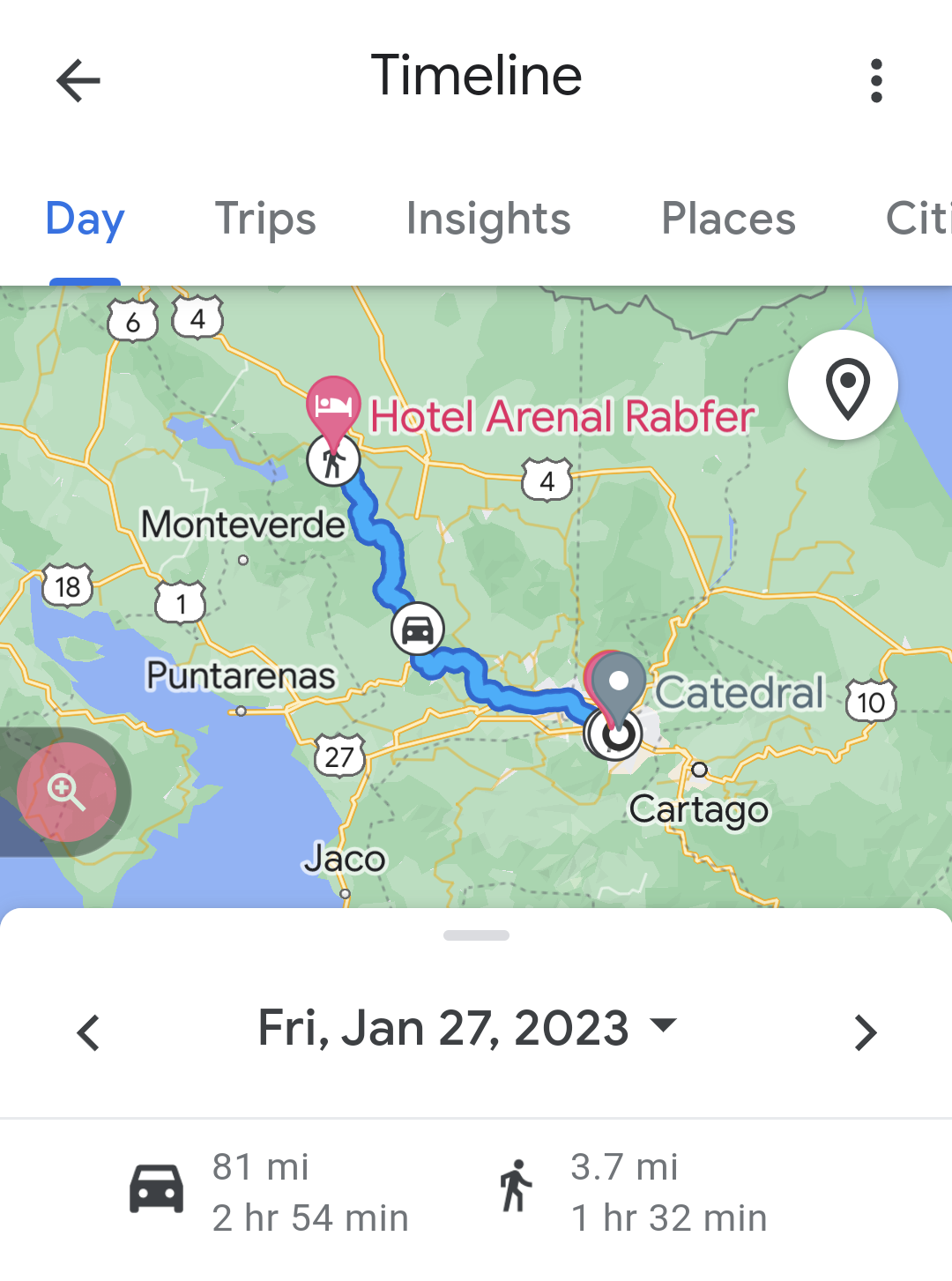Go to the previous day
This screenshot has width=952, height=1281.
[88, 1032]
